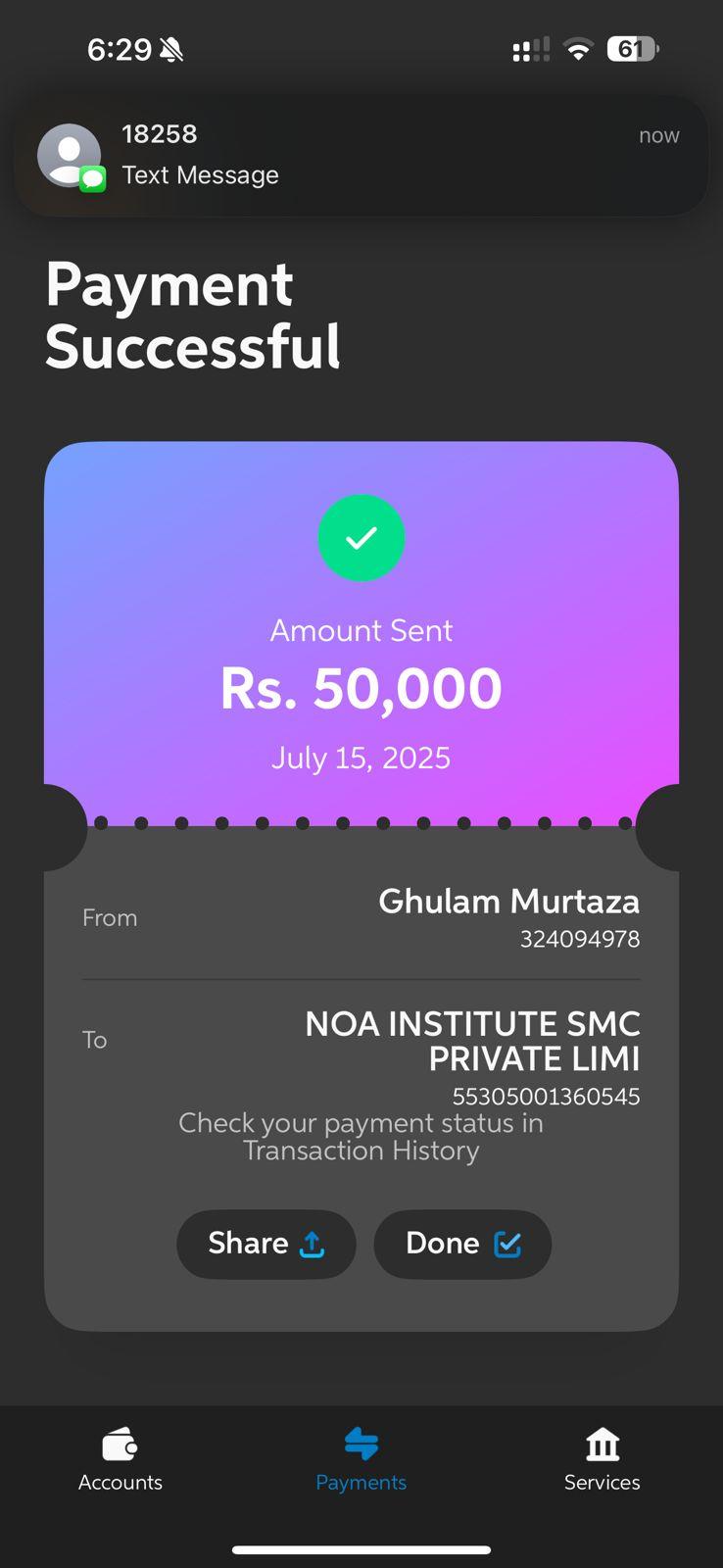Share the payment receipt
This screenshot has width=723, height=1568.
265,1244
